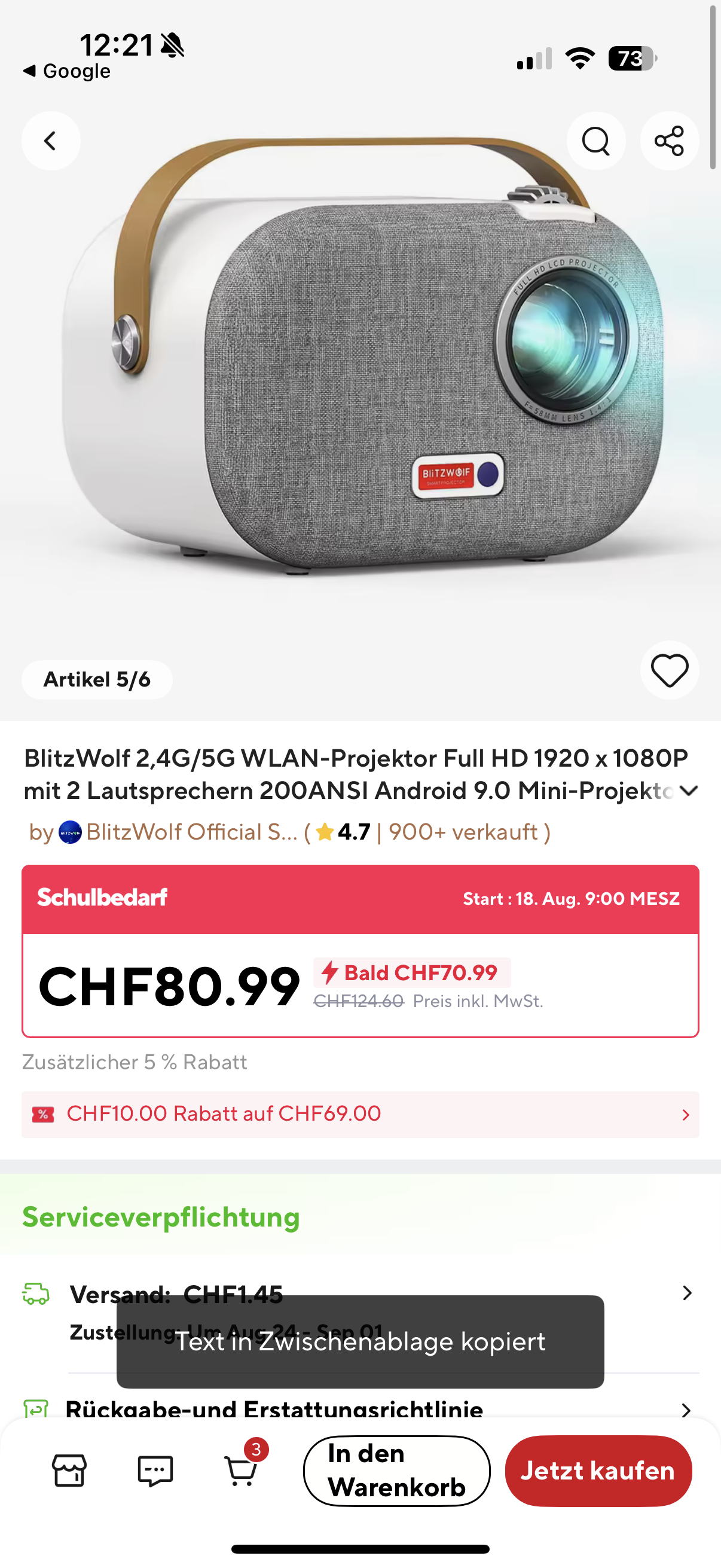Return to Google via status bar link
This screenshot has width=721, height=1568.
coord(68,71)
